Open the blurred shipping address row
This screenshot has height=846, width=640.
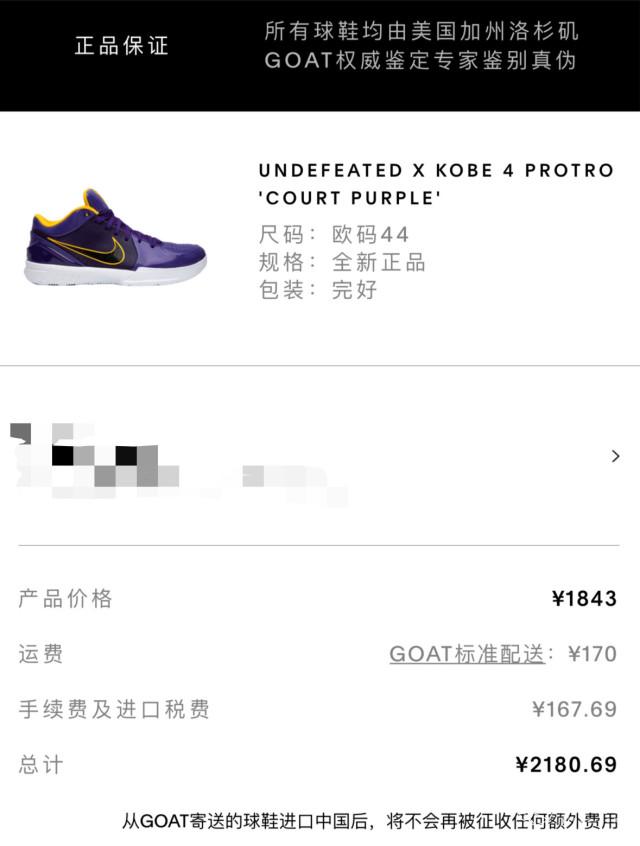(320, 457)
